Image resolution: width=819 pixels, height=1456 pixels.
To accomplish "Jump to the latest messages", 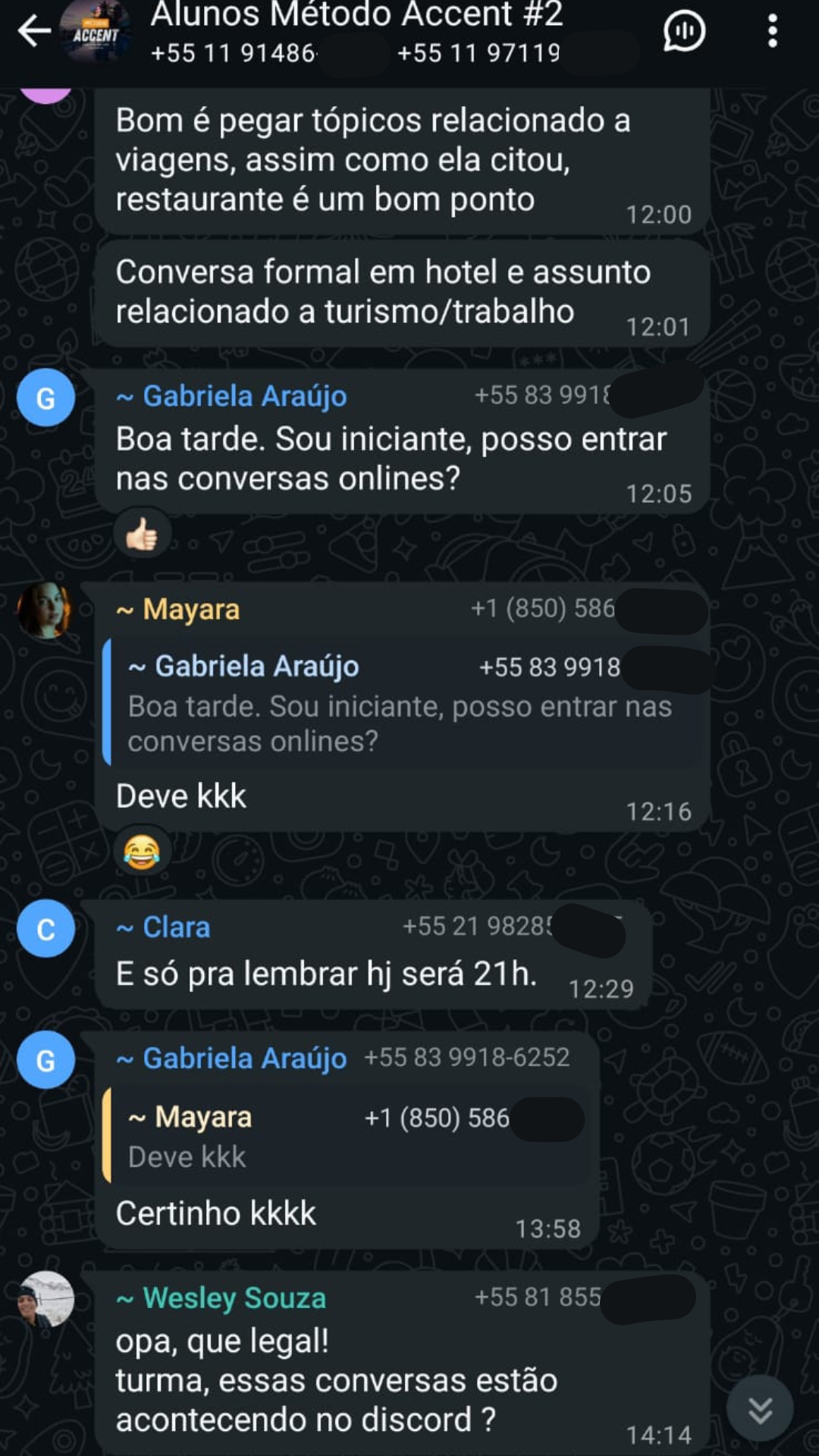I will pos(760,1409).
